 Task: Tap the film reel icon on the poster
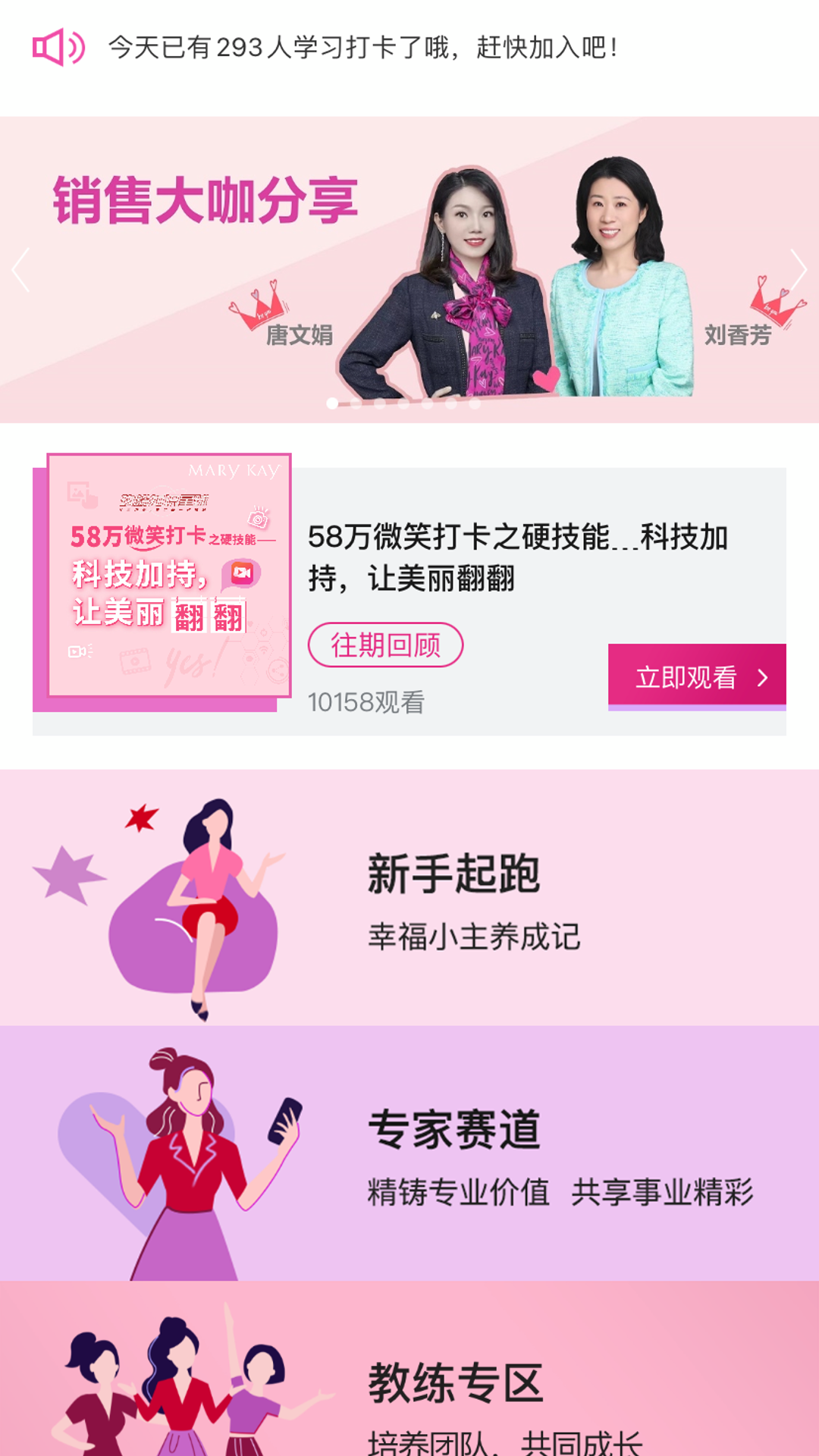[x=135, y=661]
